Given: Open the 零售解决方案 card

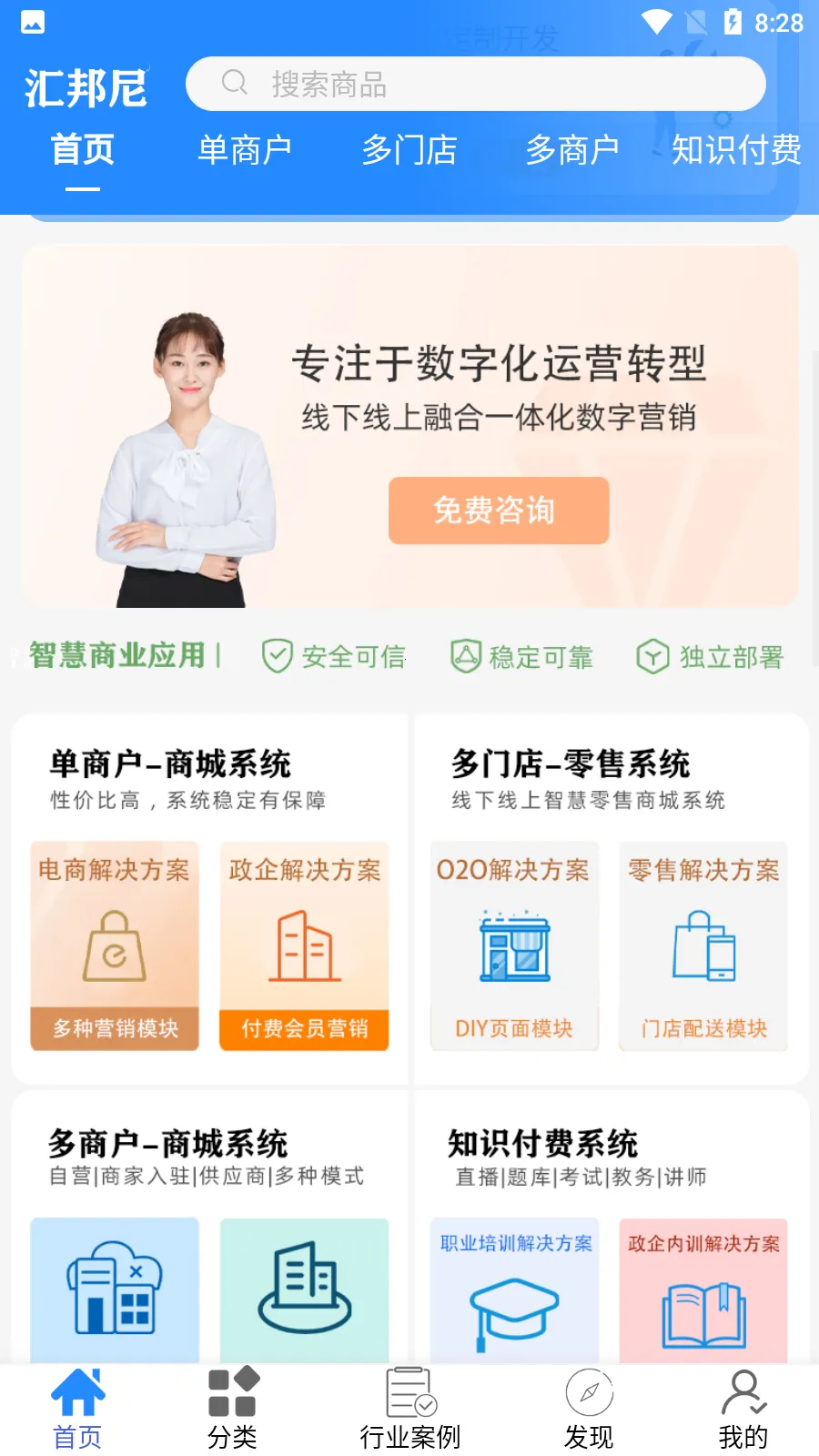Looking at the screenshot, I should (703, 946).
